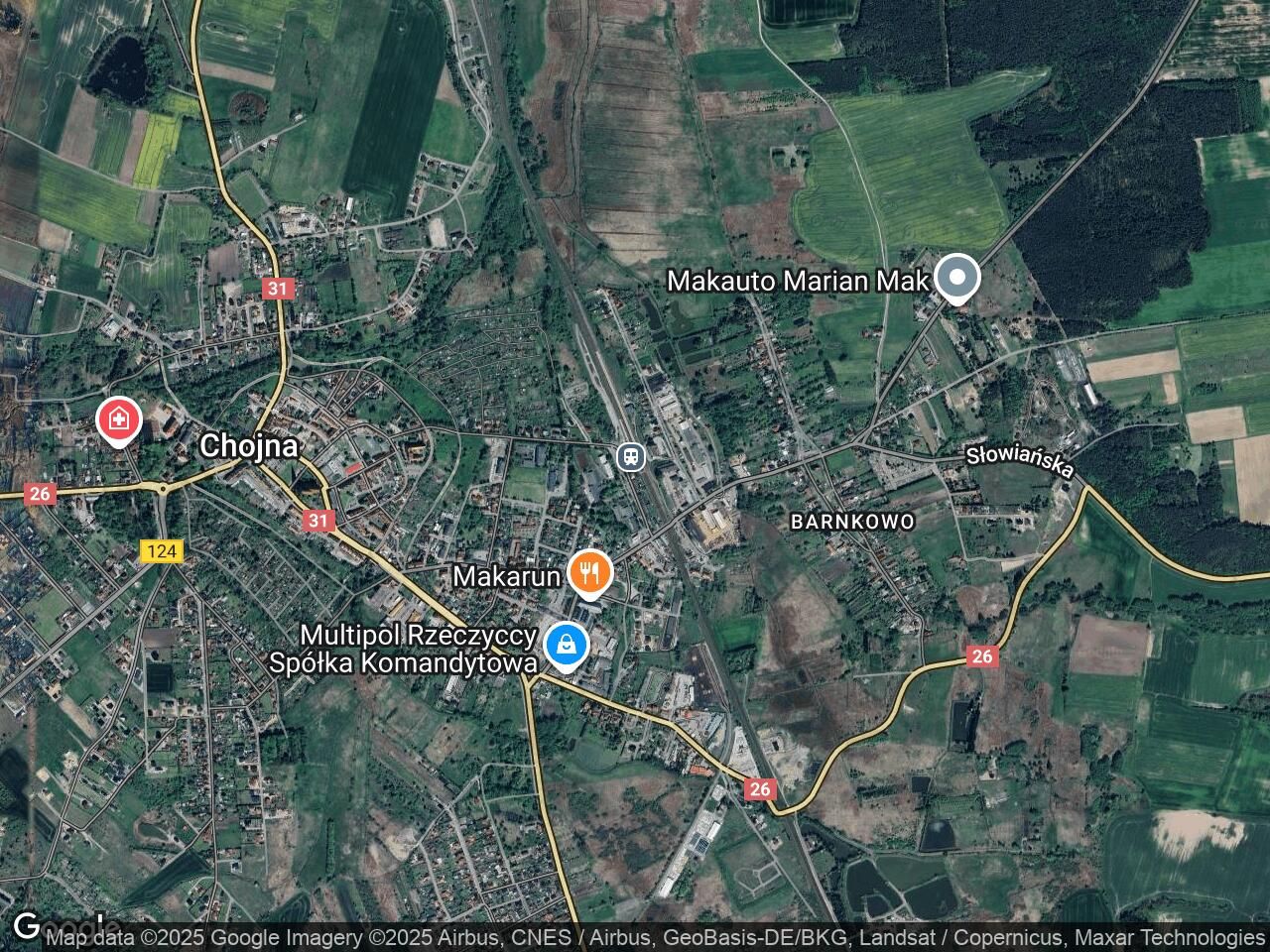The height and width of the screenshot is (952, 1270).
Task: Select the train station icon
Action: point(630,456)
